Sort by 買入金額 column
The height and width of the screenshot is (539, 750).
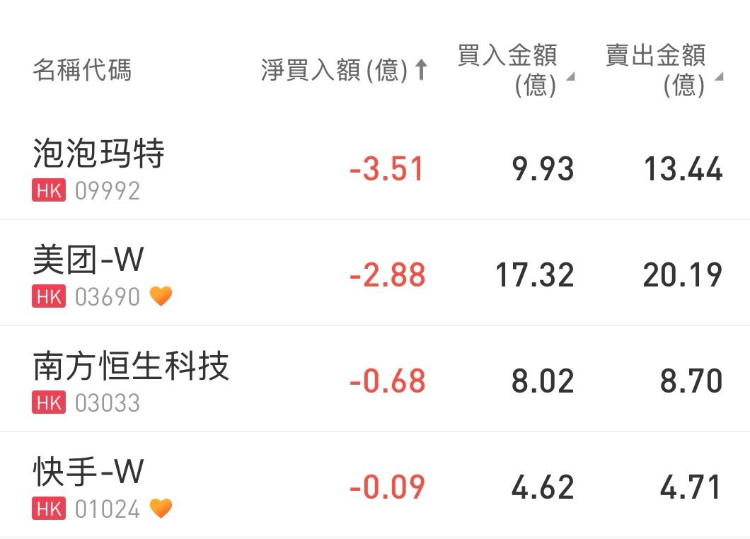tap(514, 70)
